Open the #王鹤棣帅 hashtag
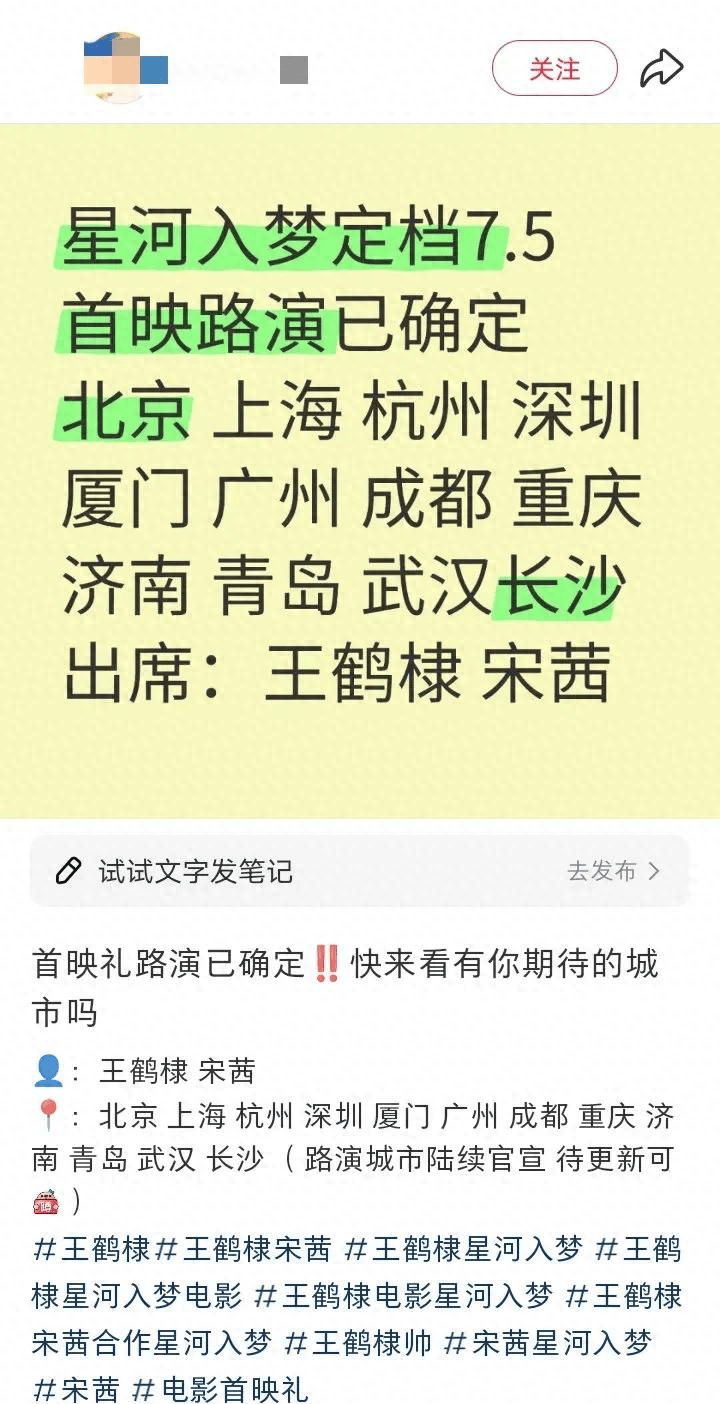This screenshot has width=720, height=1404. click(358, 1342)
